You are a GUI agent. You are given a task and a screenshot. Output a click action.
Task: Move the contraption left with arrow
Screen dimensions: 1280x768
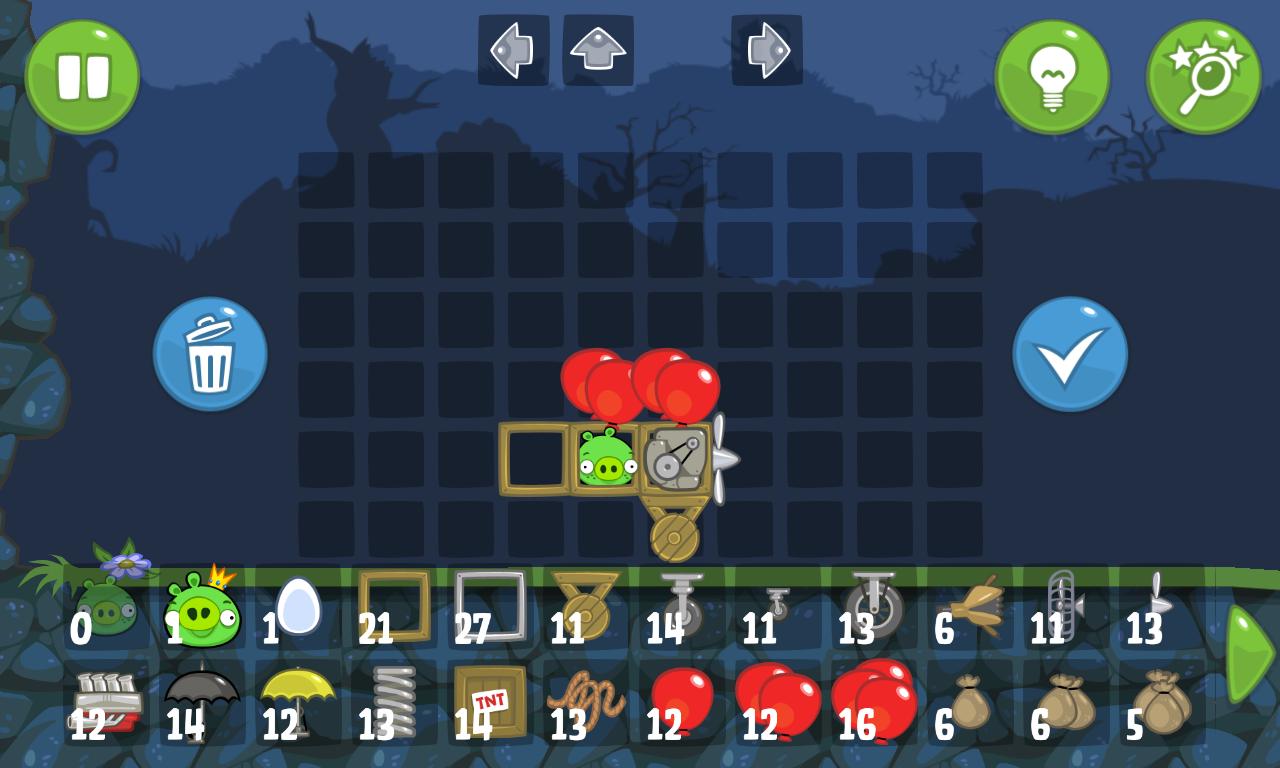(513, 50)
